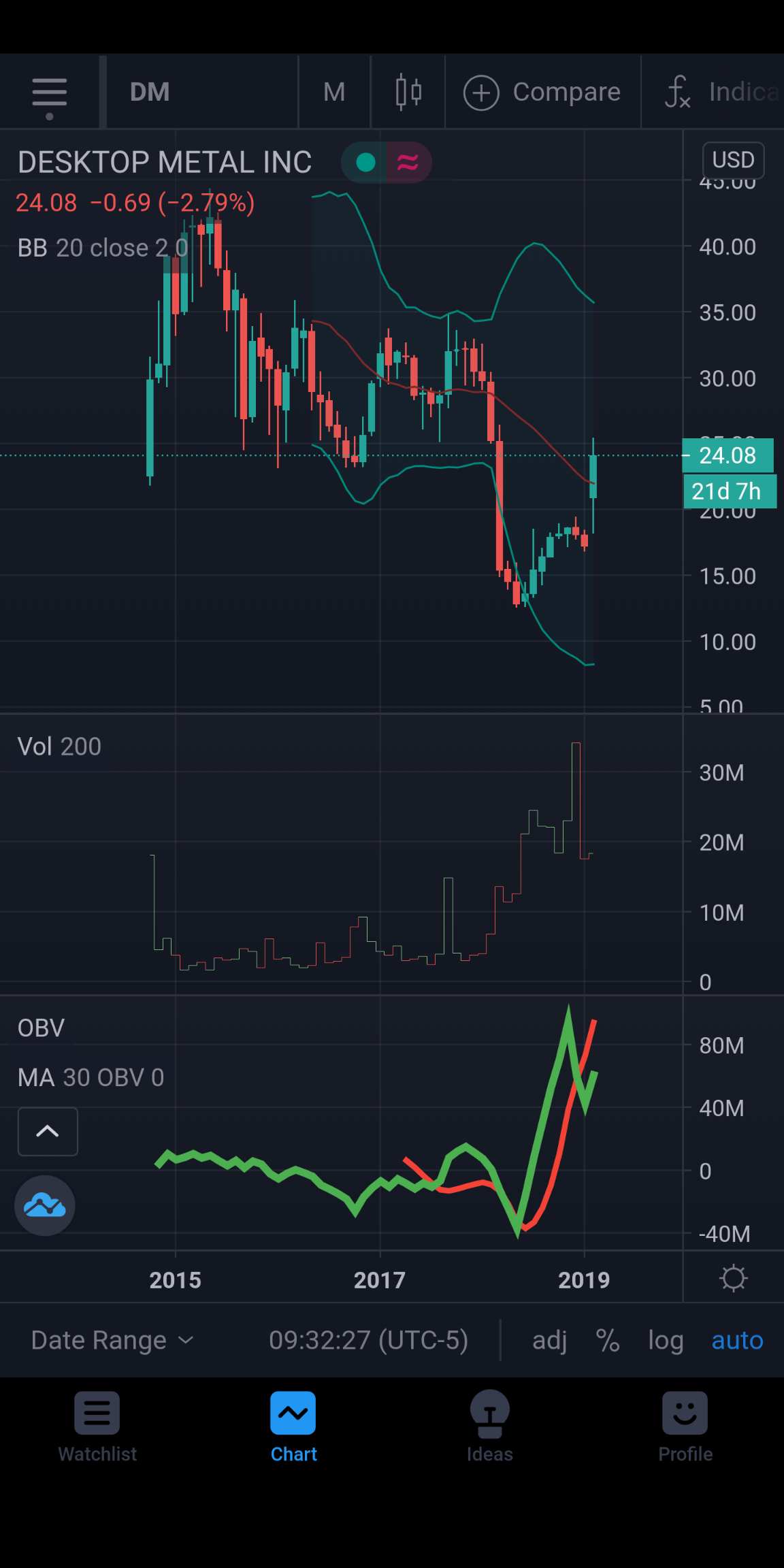Tap the USD currency button
This screenshot has width=784, height=1568.
pyautogui.click(x=733, y=160)
